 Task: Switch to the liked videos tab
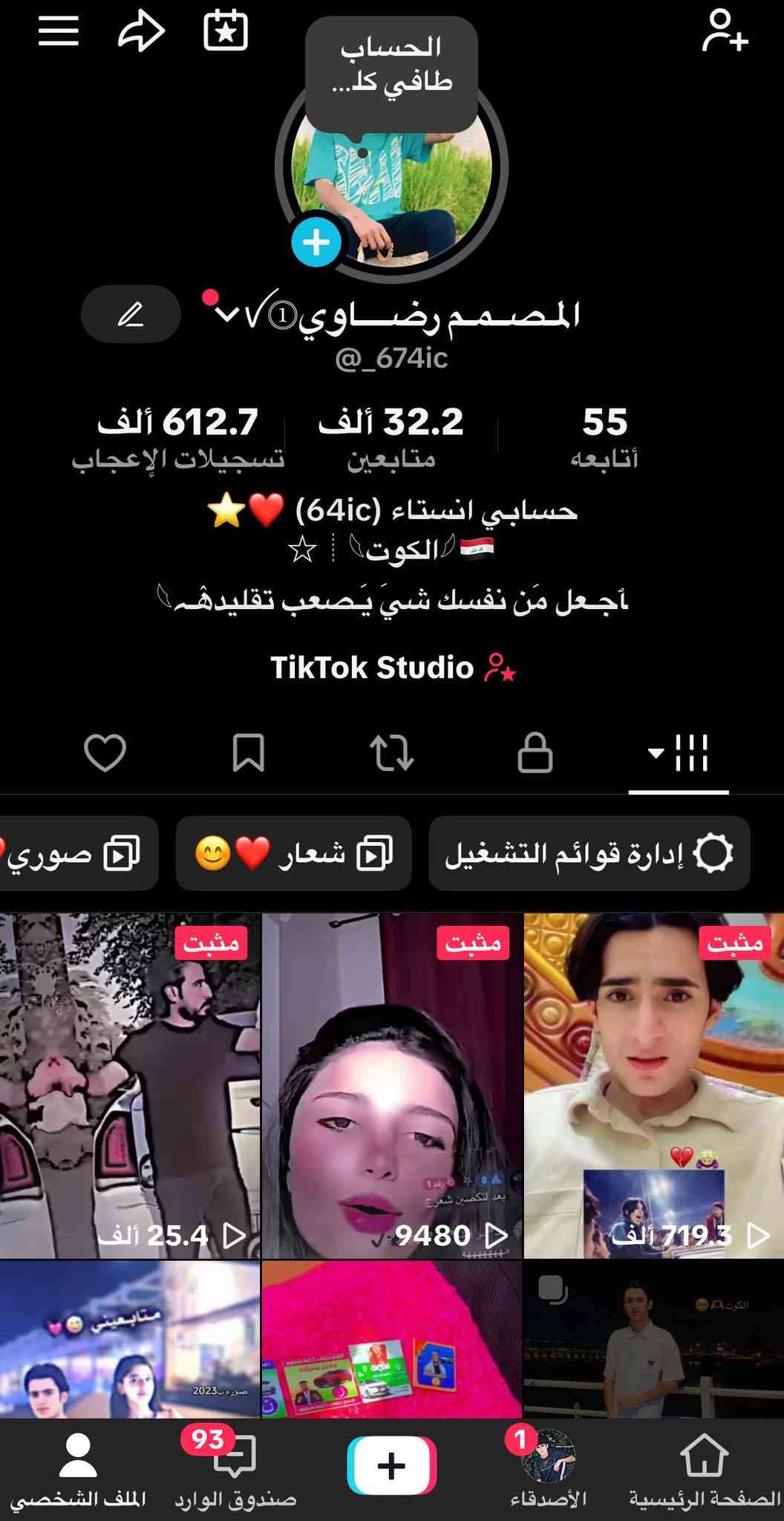(105, 753)
